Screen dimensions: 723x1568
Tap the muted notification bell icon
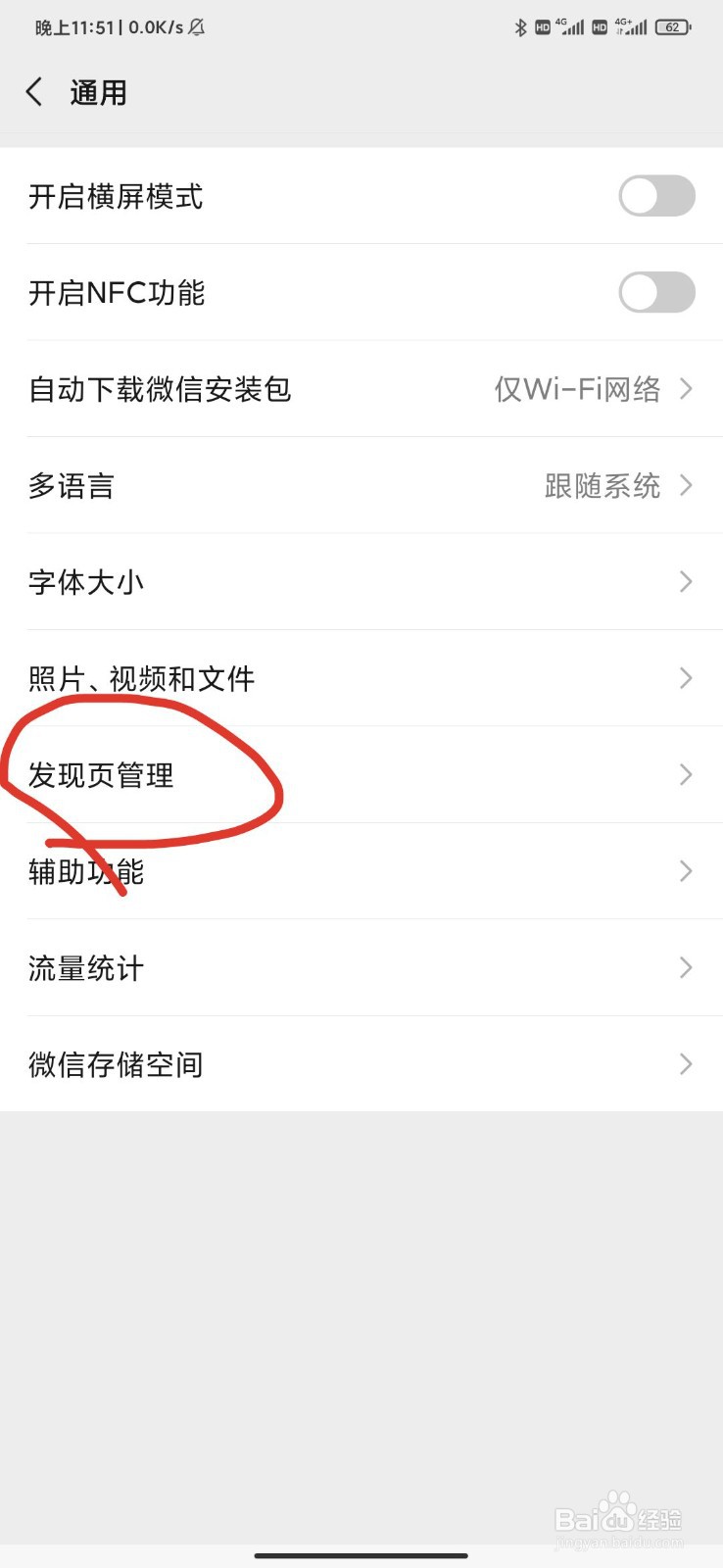pyautogui.click(x=196, y=27)
